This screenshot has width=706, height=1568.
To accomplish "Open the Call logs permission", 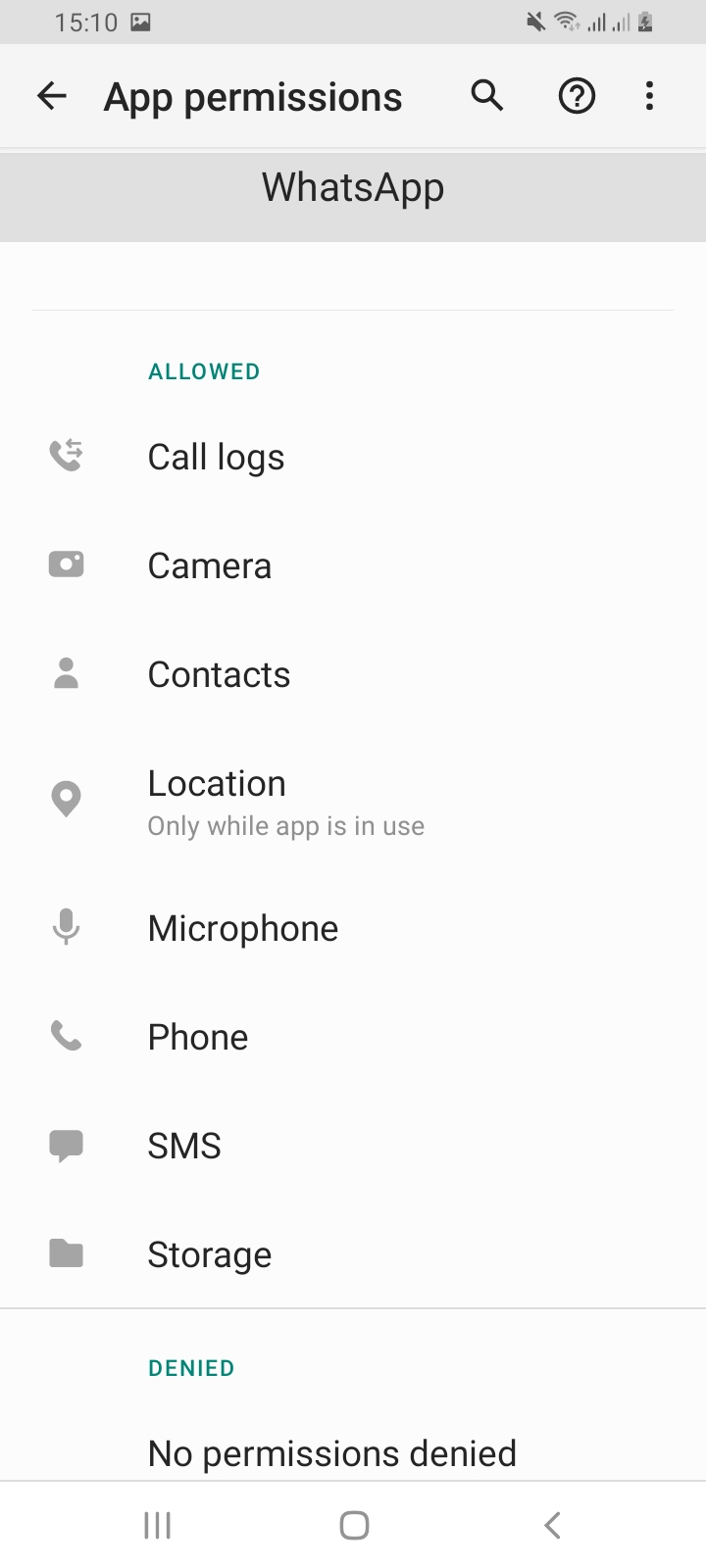I will click(353, 457).
